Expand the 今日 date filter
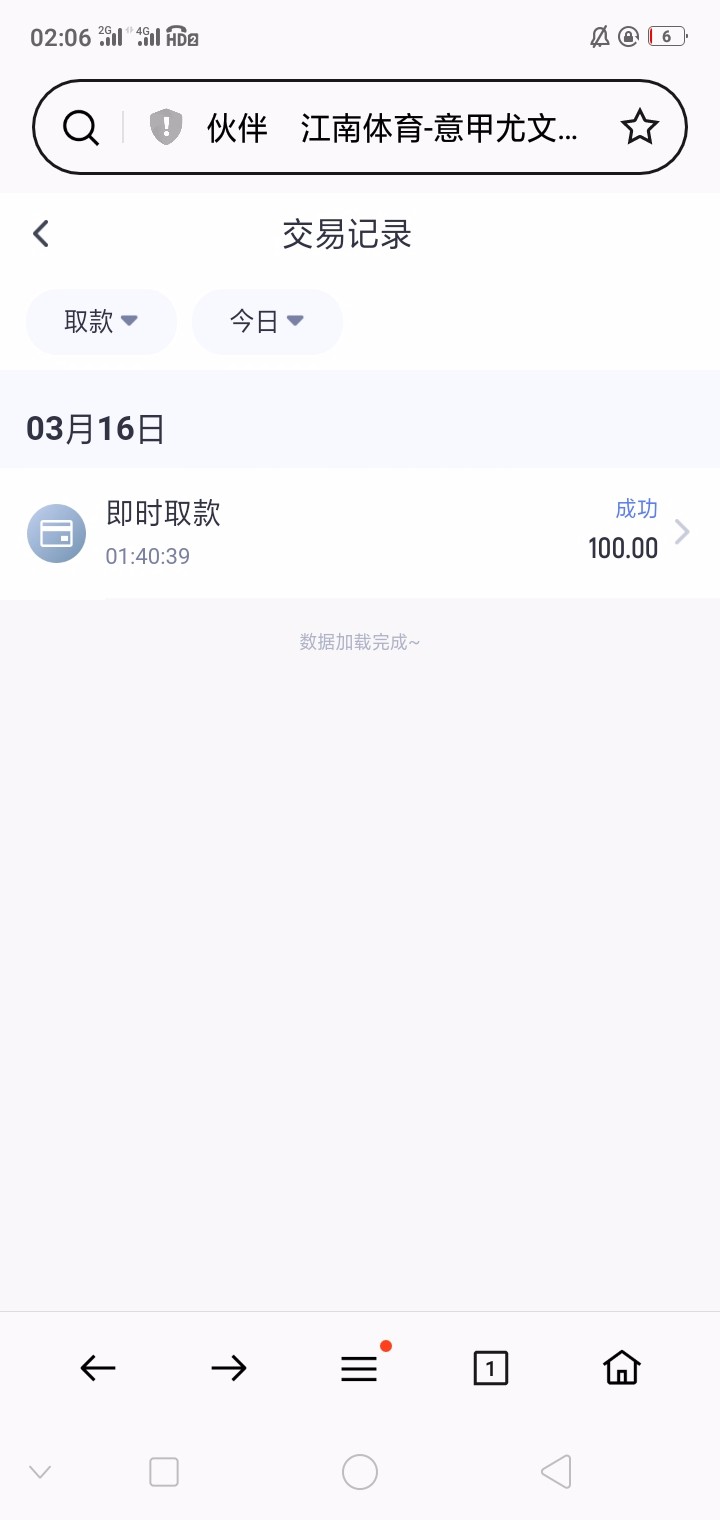The height and width of the screenshot is (1520, 720). pyautogui.click(x=267, y=321)
